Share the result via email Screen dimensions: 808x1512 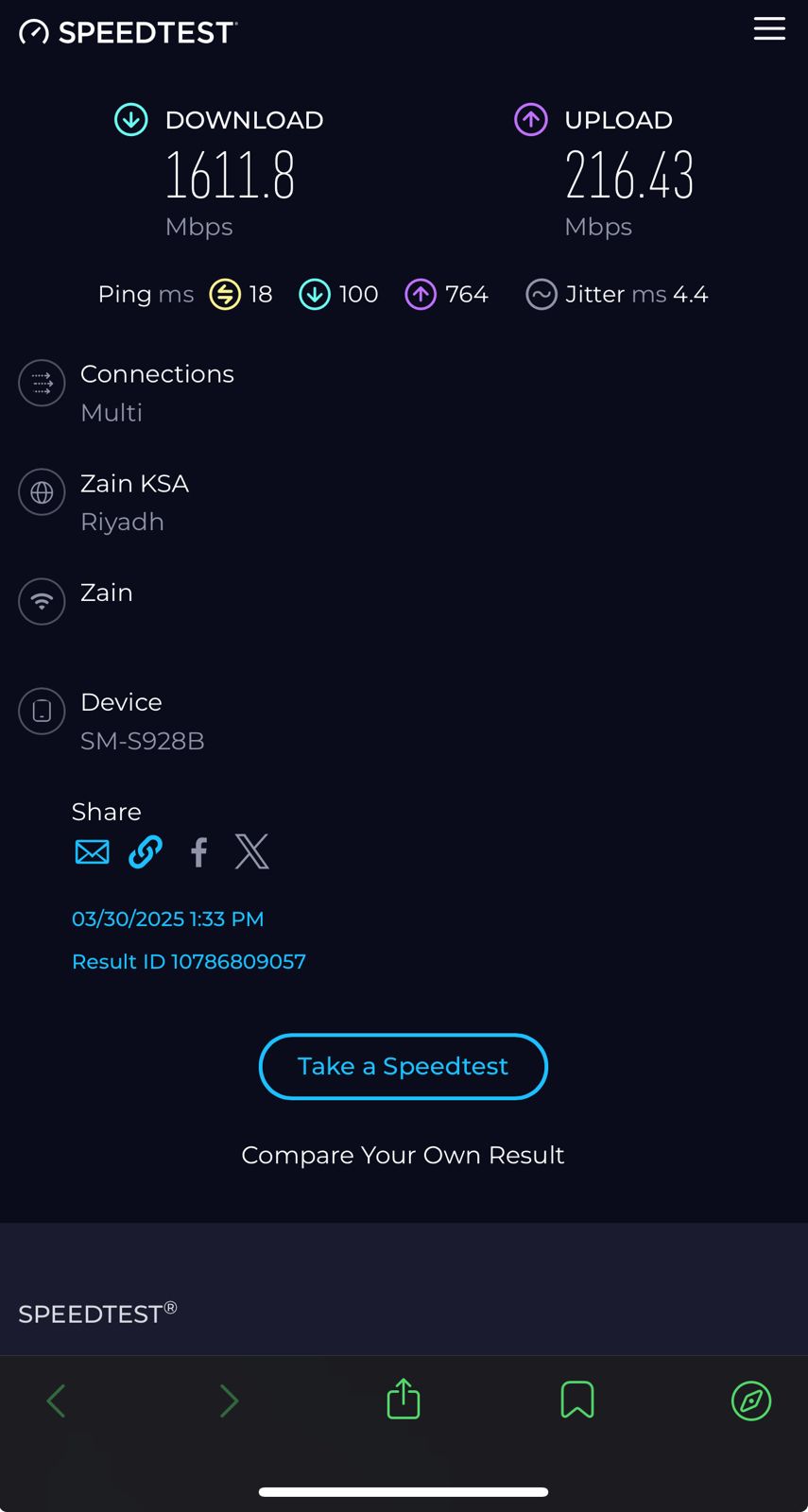tap(92, 852)
